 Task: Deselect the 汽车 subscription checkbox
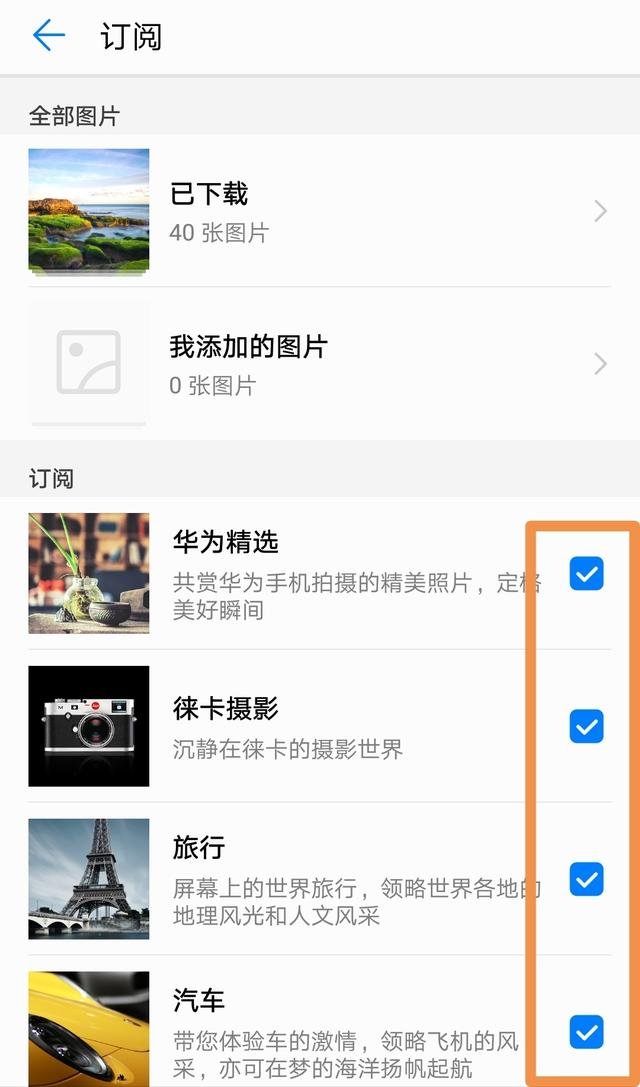pos(586,1031)
